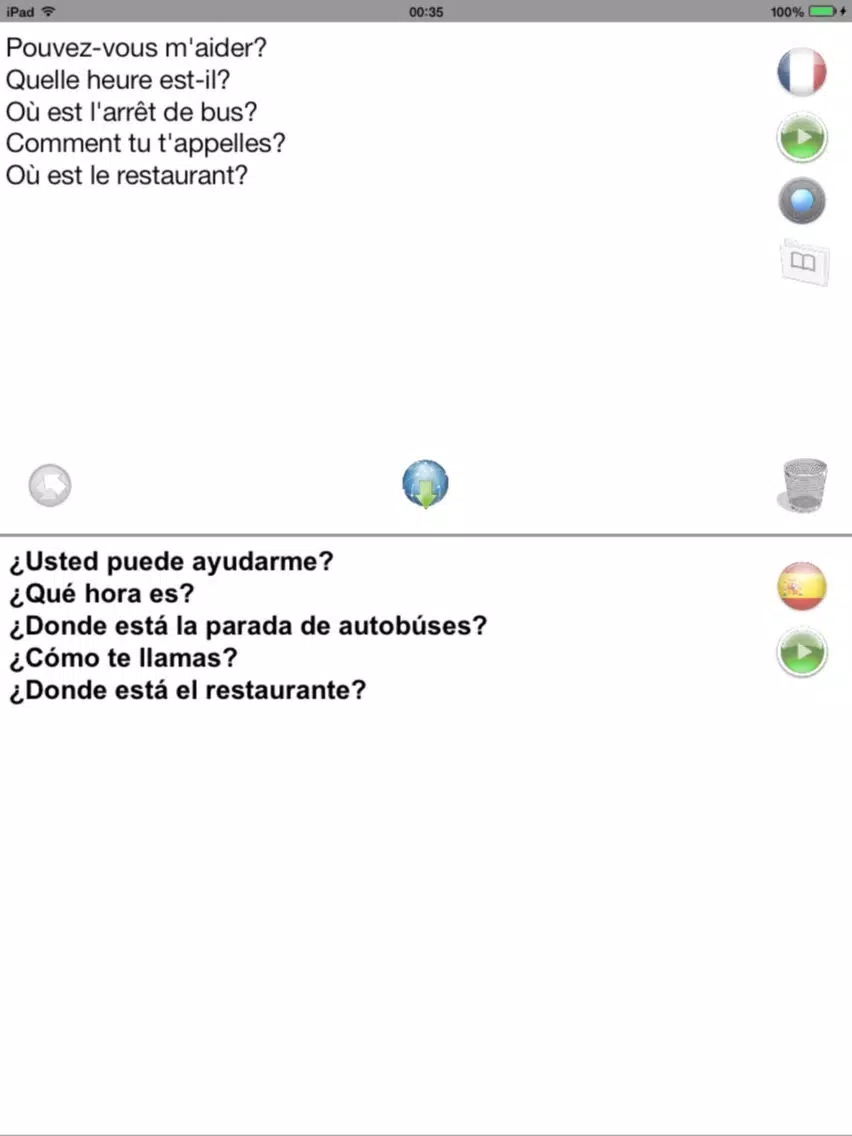Play the Spanish translation aloud
Image resolution: width=852 pixels, height=1136 pixels.
[802, 653]
